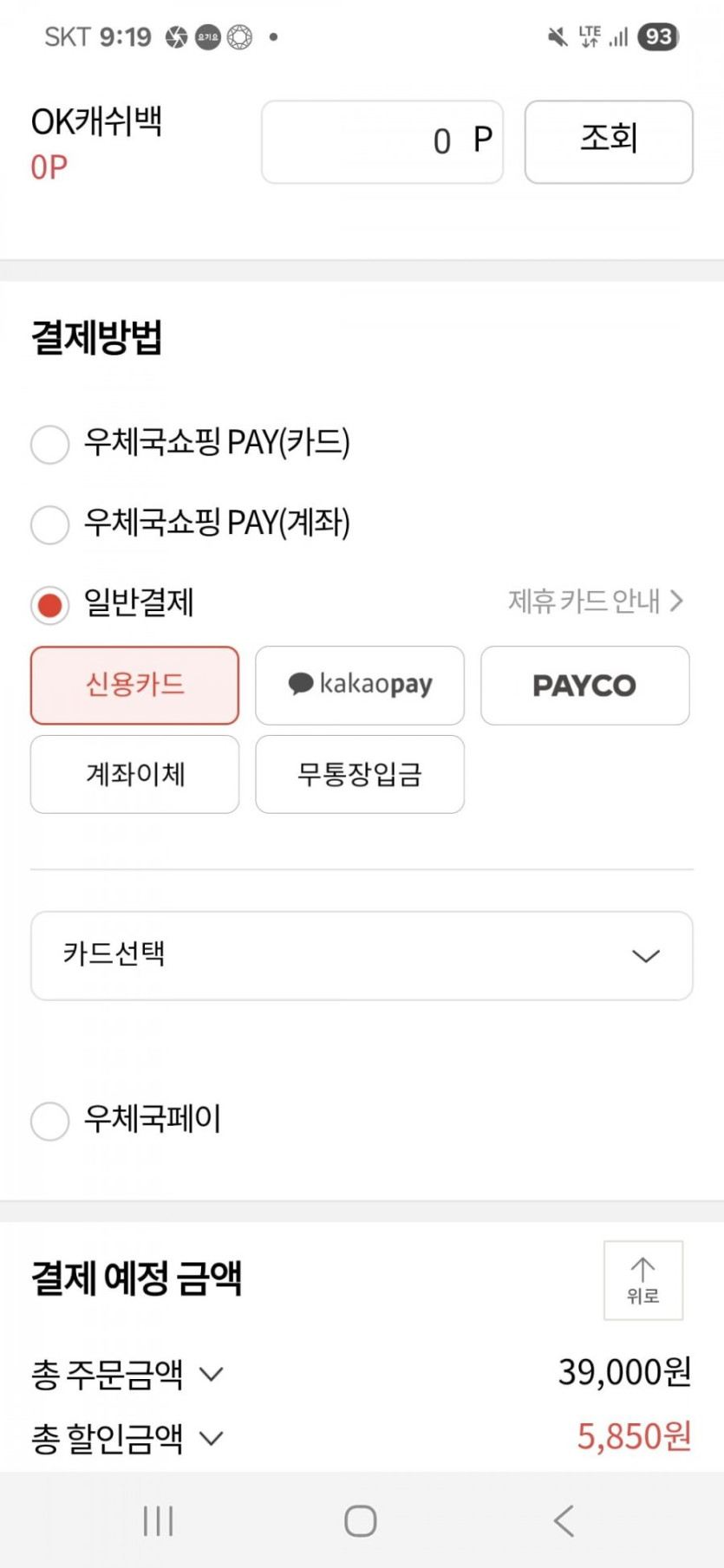The width and height of the screenshot is (724, 1568).
Task: Expand 총 할인금액 details
Action: tap(127, 1439)
